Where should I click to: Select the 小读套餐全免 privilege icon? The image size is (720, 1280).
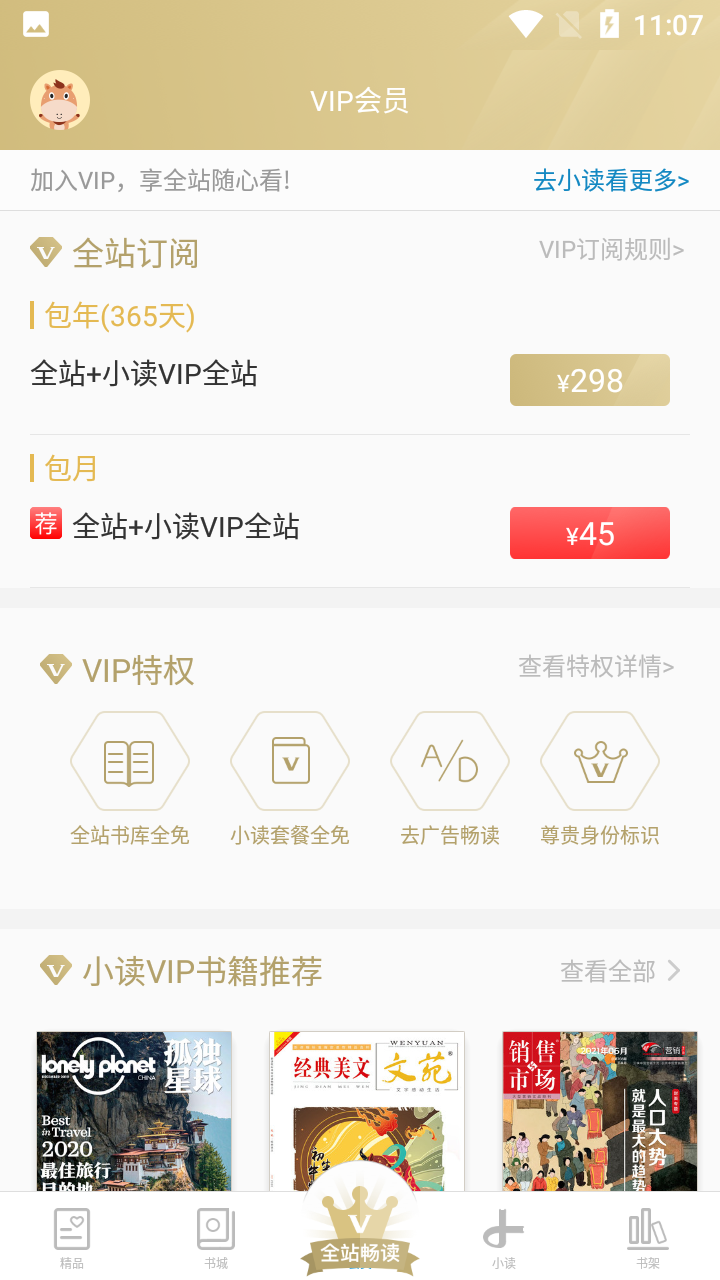[x=290, y=760]
